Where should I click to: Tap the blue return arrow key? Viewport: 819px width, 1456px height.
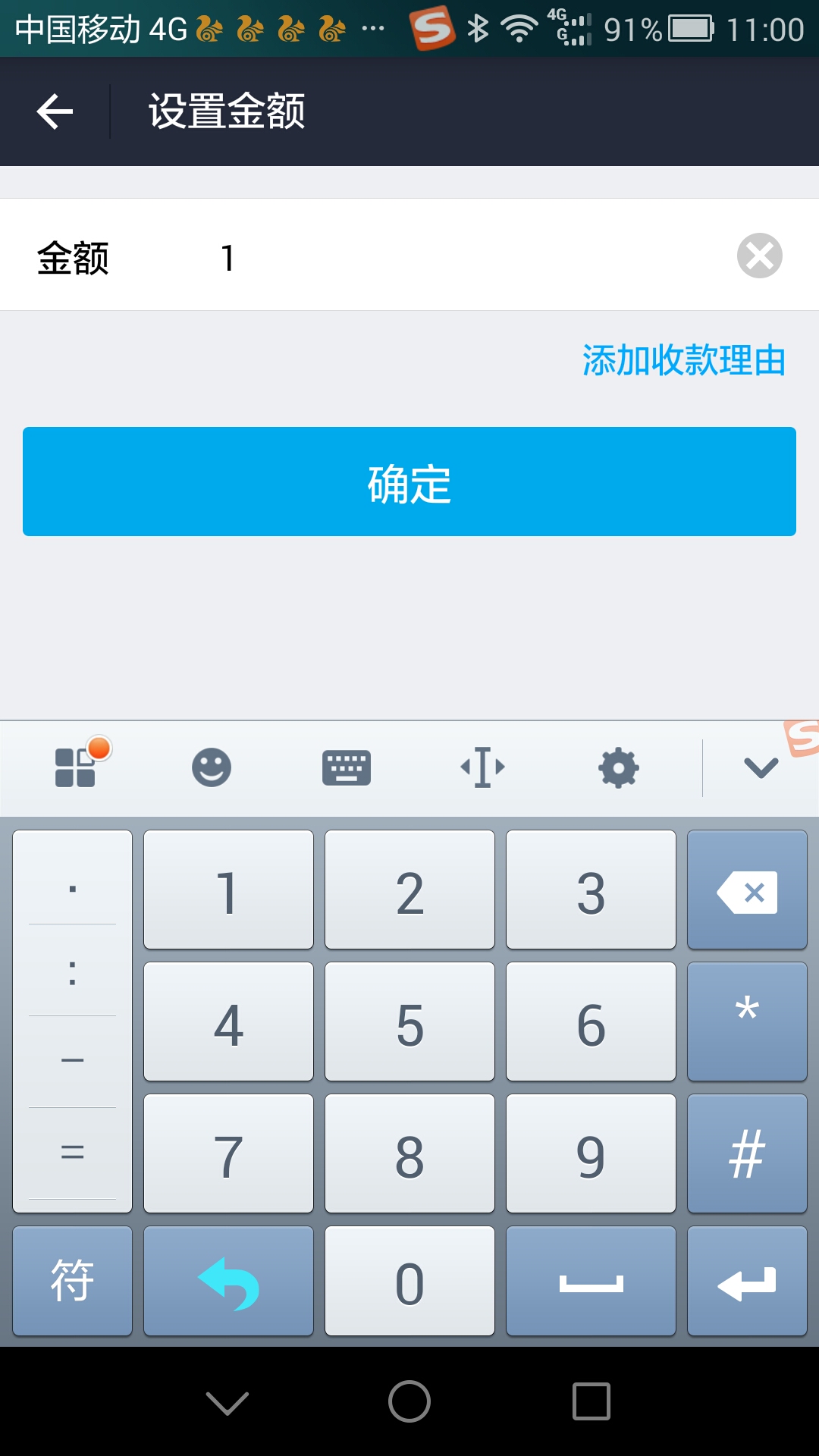228,1282
